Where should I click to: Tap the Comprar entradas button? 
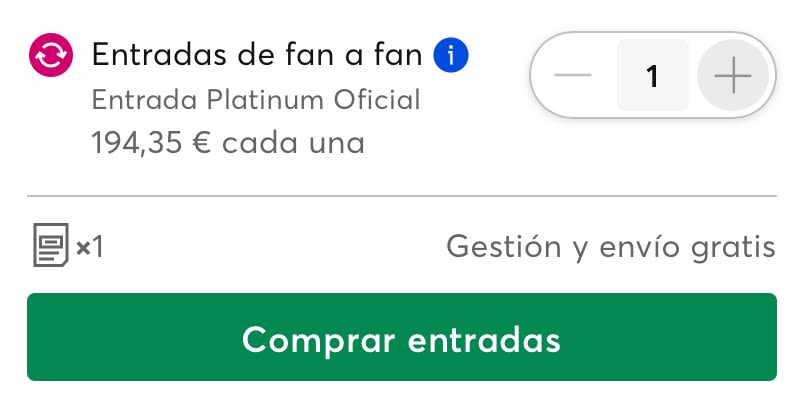[402, 338]
